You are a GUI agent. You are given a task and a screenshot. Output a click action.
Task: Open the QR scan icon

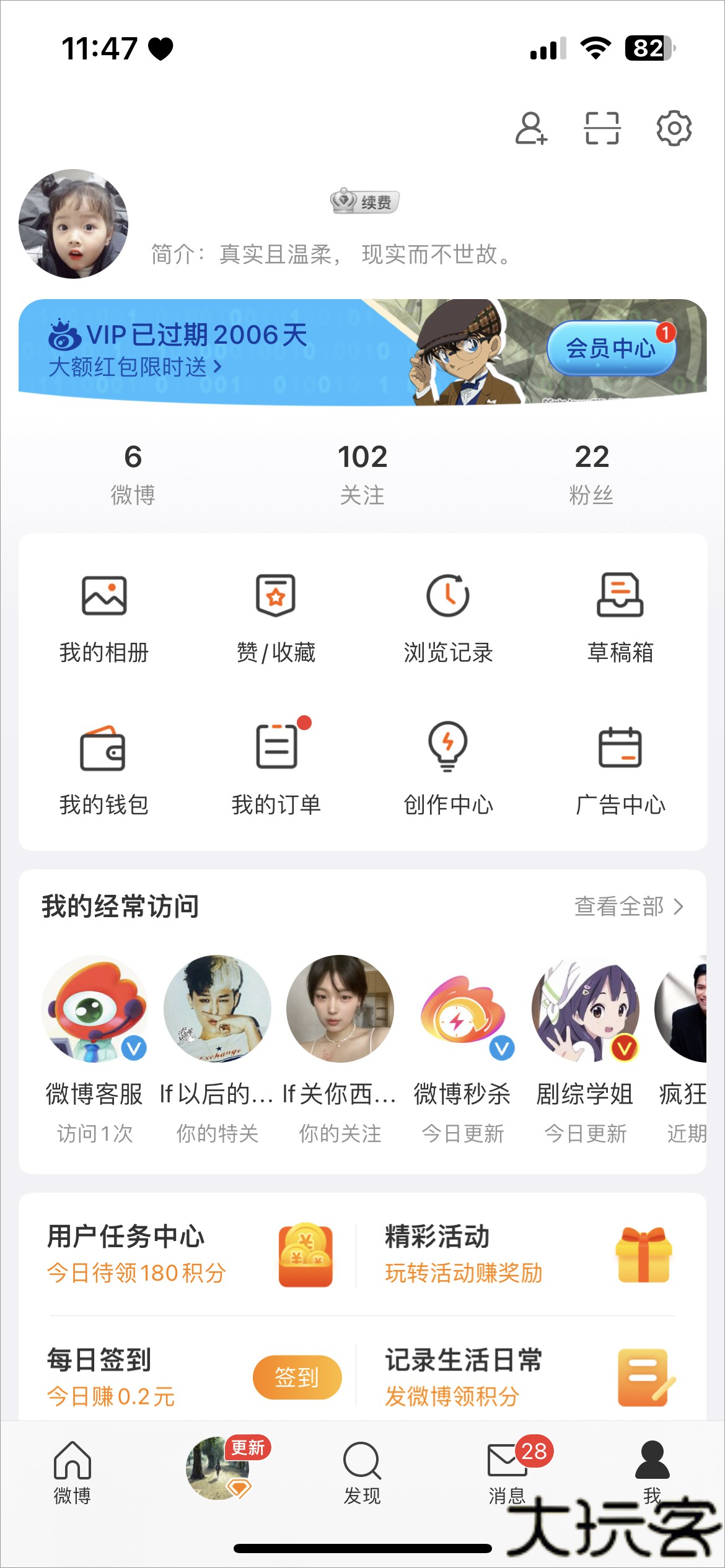602,128
